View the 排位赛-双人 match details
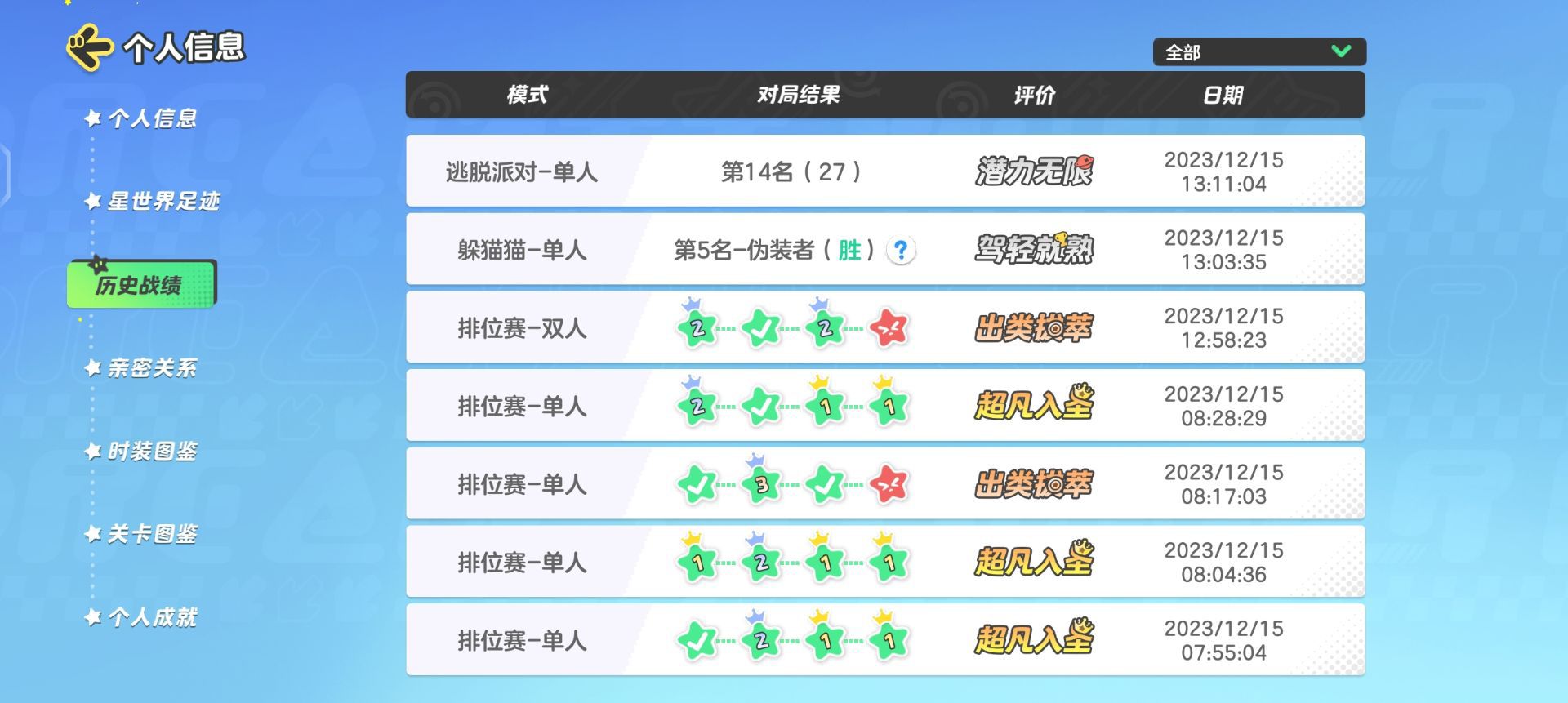This screenshot has width=1568, height=703. (x=884, y=327)
